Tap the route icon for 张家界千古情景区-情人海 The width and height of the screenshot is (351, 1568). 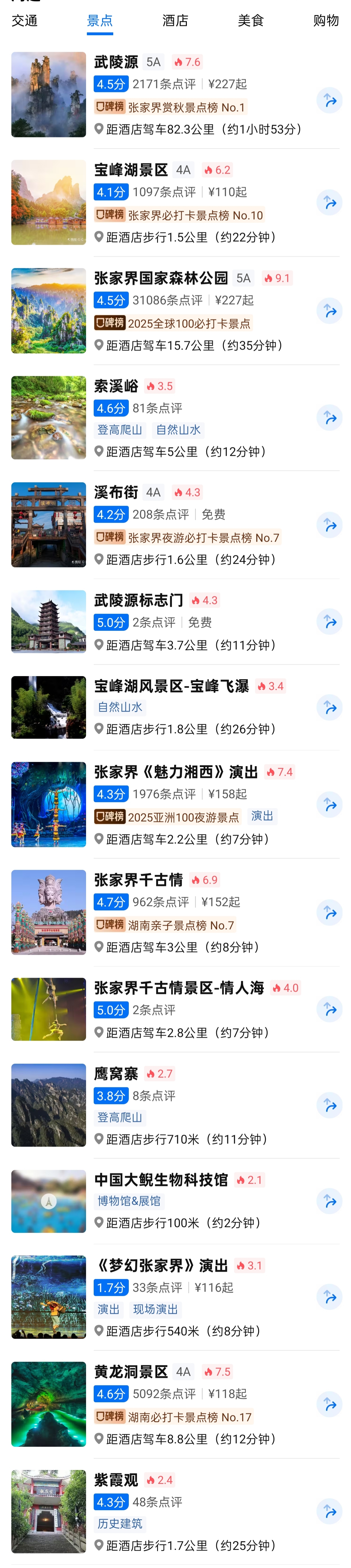(330, 1010)
